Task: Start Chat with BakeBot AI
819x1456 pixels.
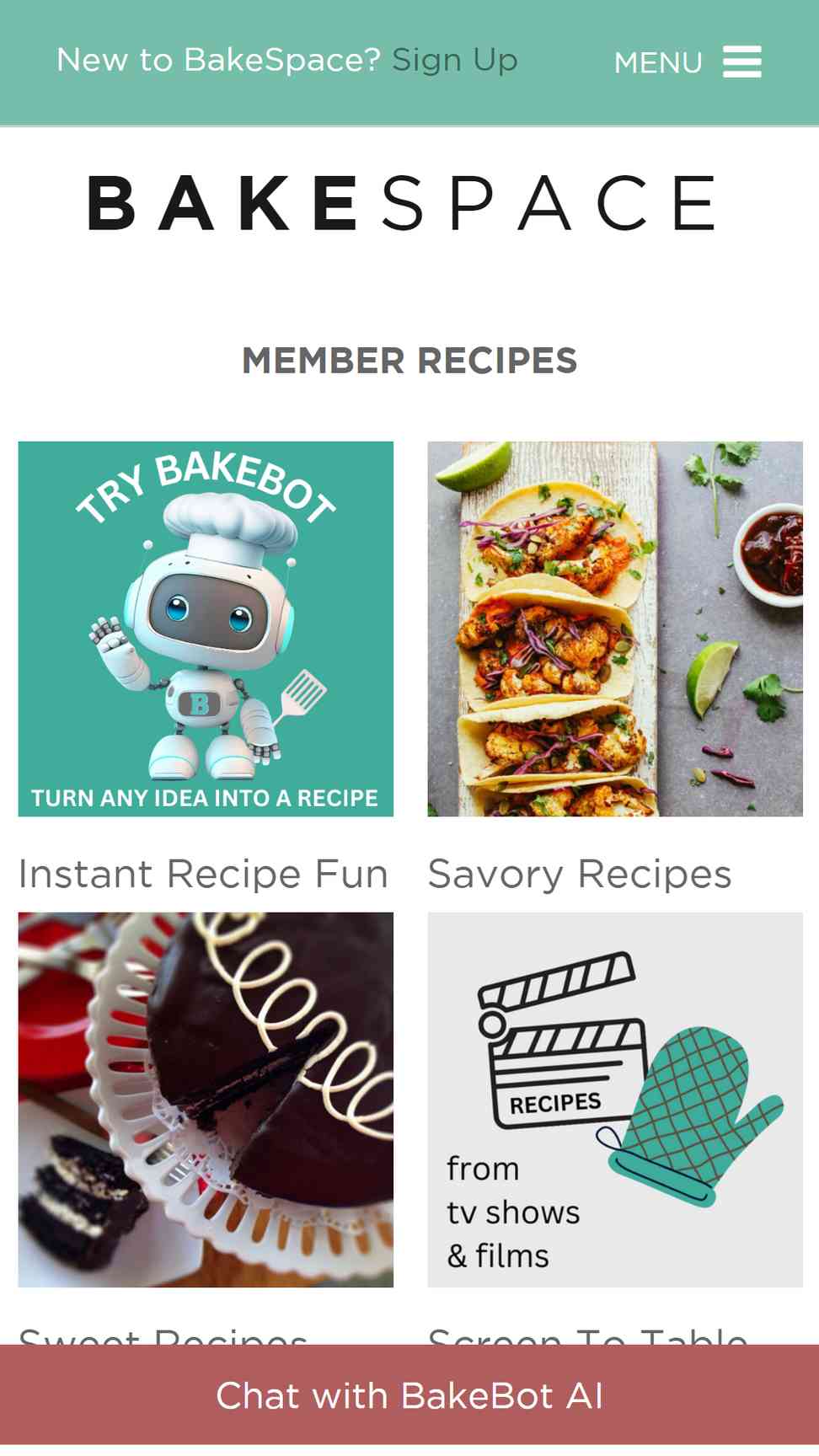Action: point(409,1395)
